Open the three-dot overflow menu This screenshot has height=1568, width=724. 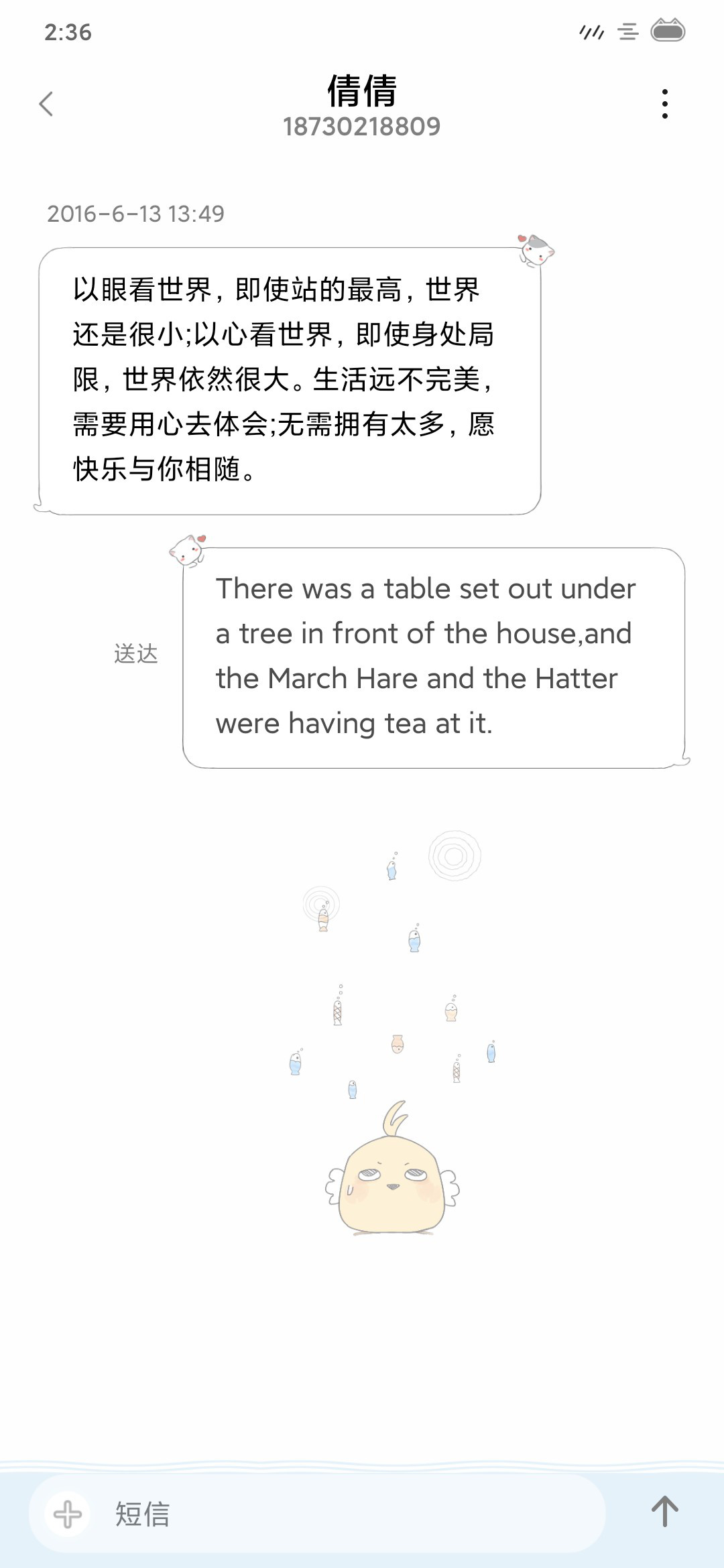point(664,104)
